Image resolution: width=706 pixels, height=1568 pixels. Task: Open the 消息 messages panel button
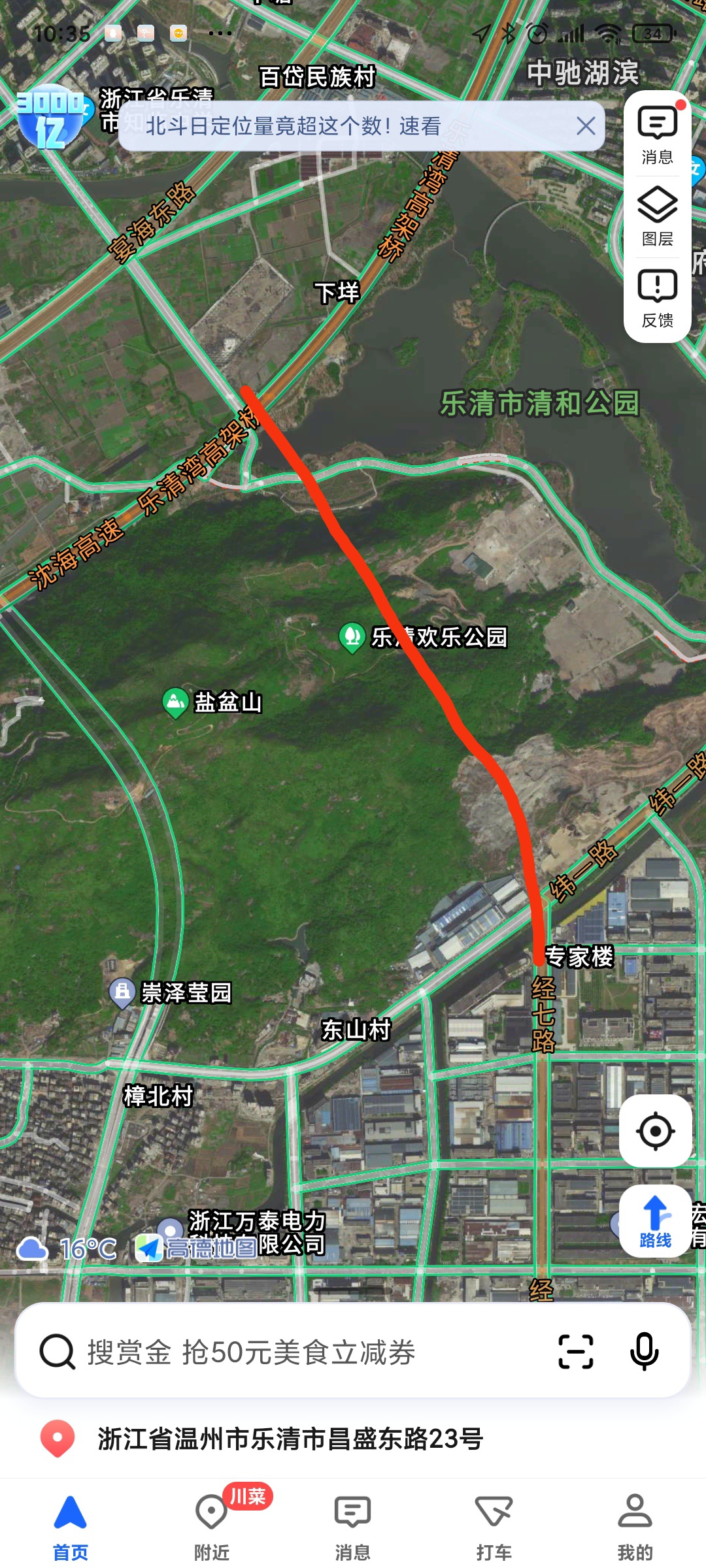click(657, 135)
